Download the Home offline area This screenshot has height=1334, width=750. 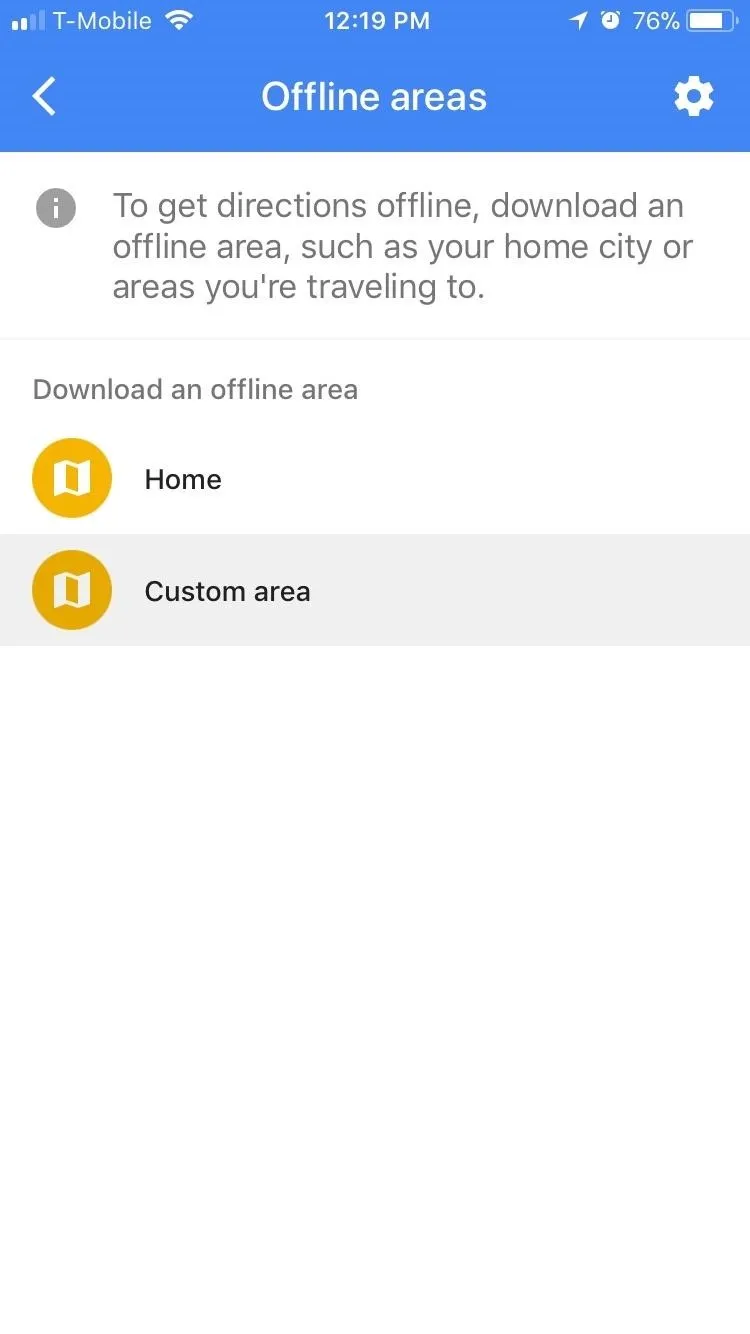375,479
